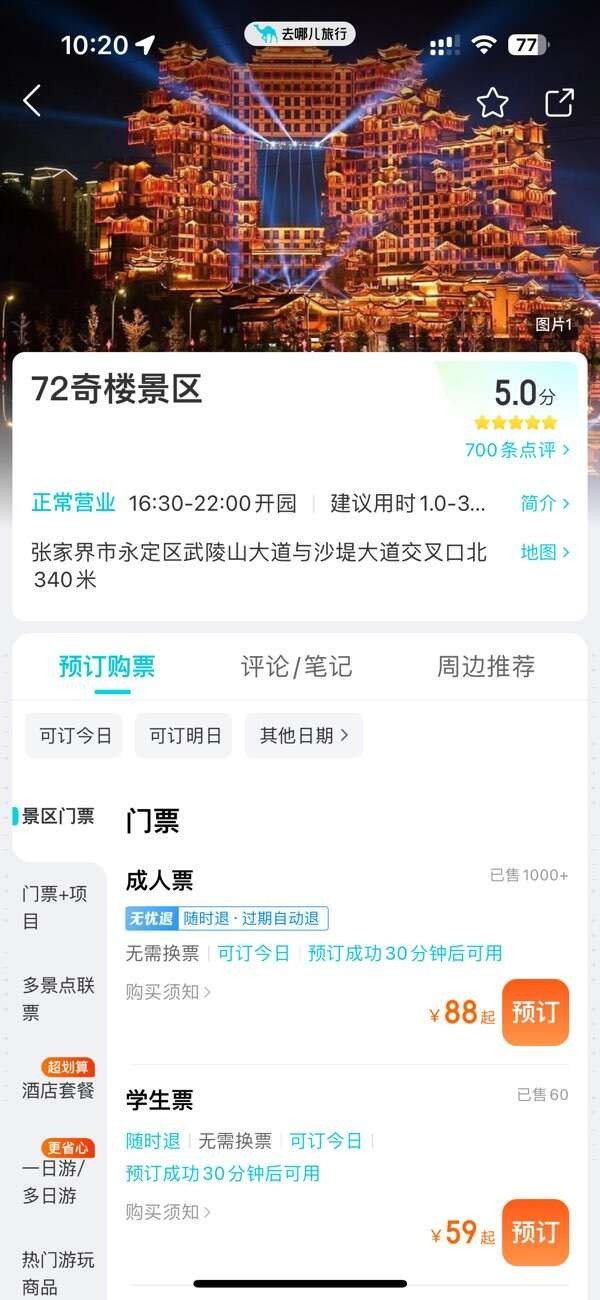600x1300 pixels.
Task: Filter by 可订明日 chip
Action: pos(185,736)
